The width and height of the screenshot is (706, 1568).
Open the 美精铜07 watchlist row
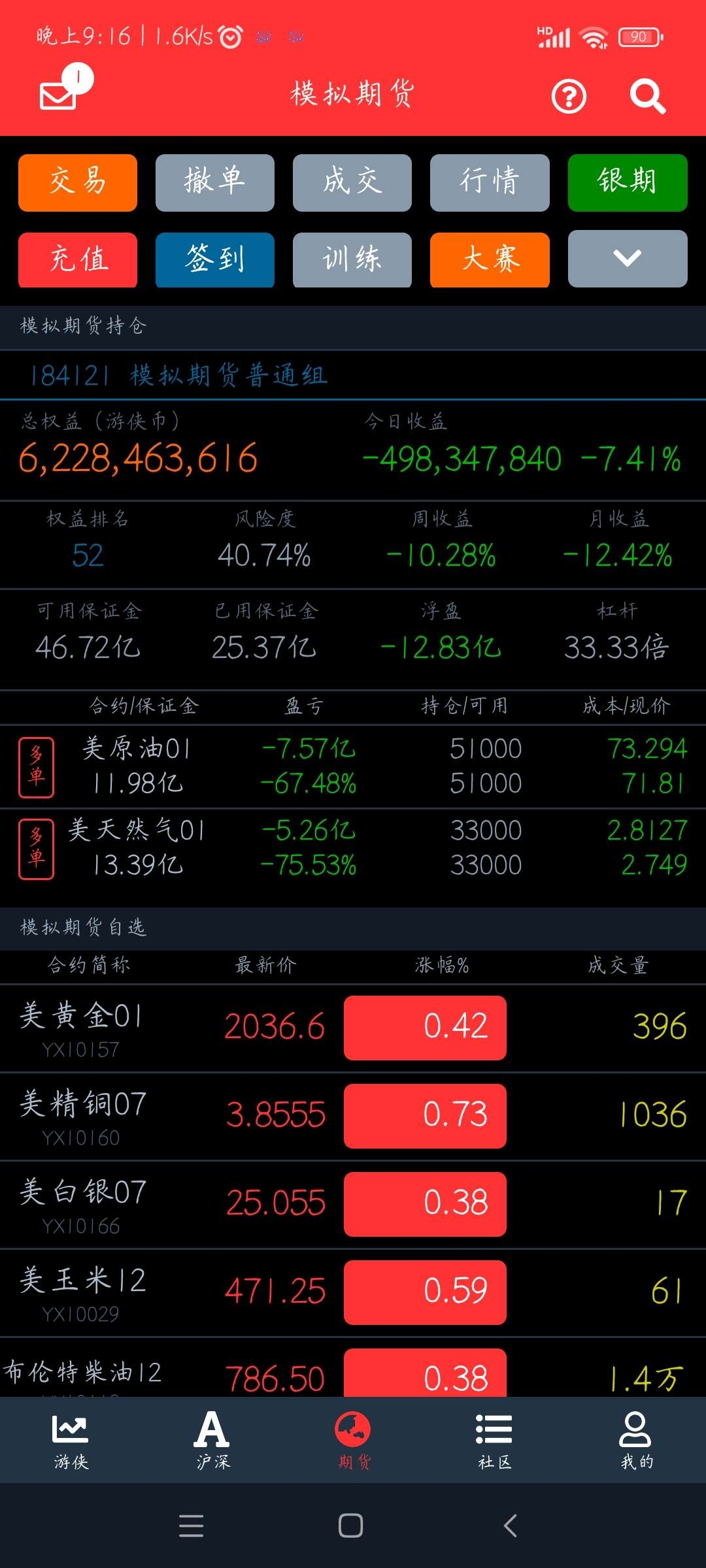tap(353, 1117)
